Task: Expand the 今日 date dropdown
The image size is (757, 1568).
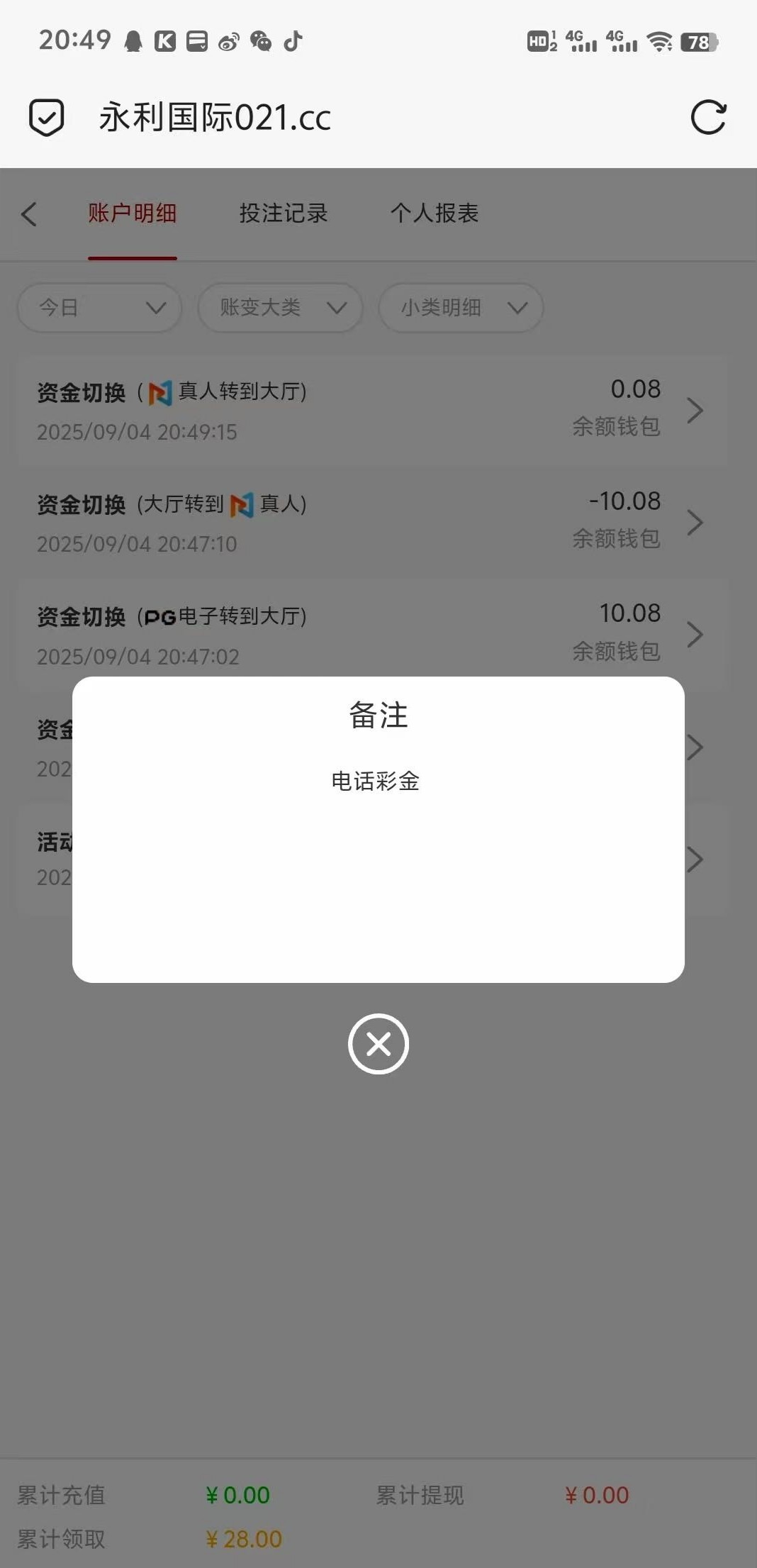Action: tap(99, 308)
